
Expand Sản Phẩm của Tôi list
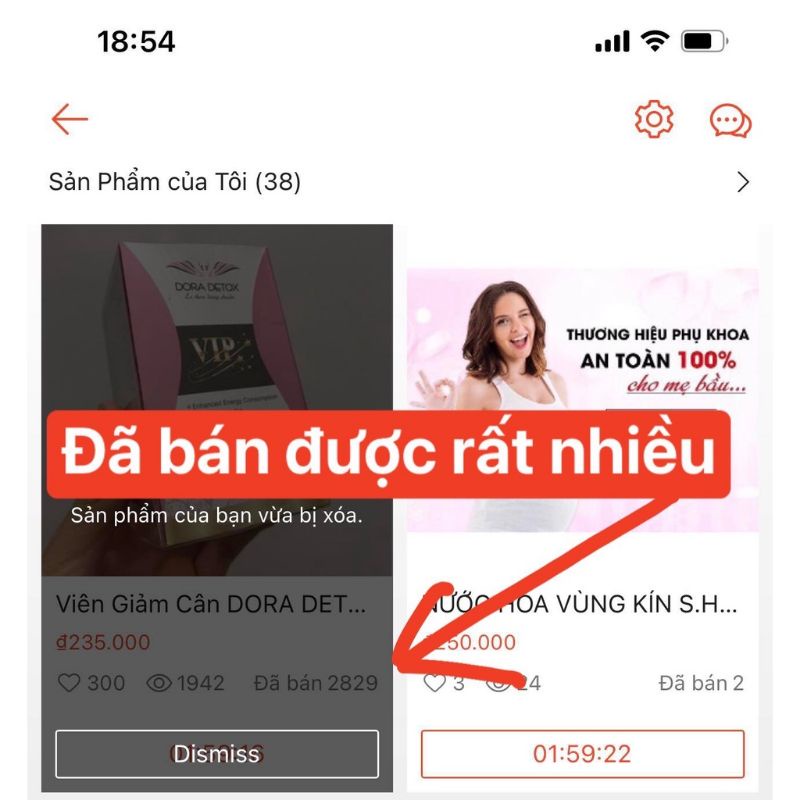[742, 182]
